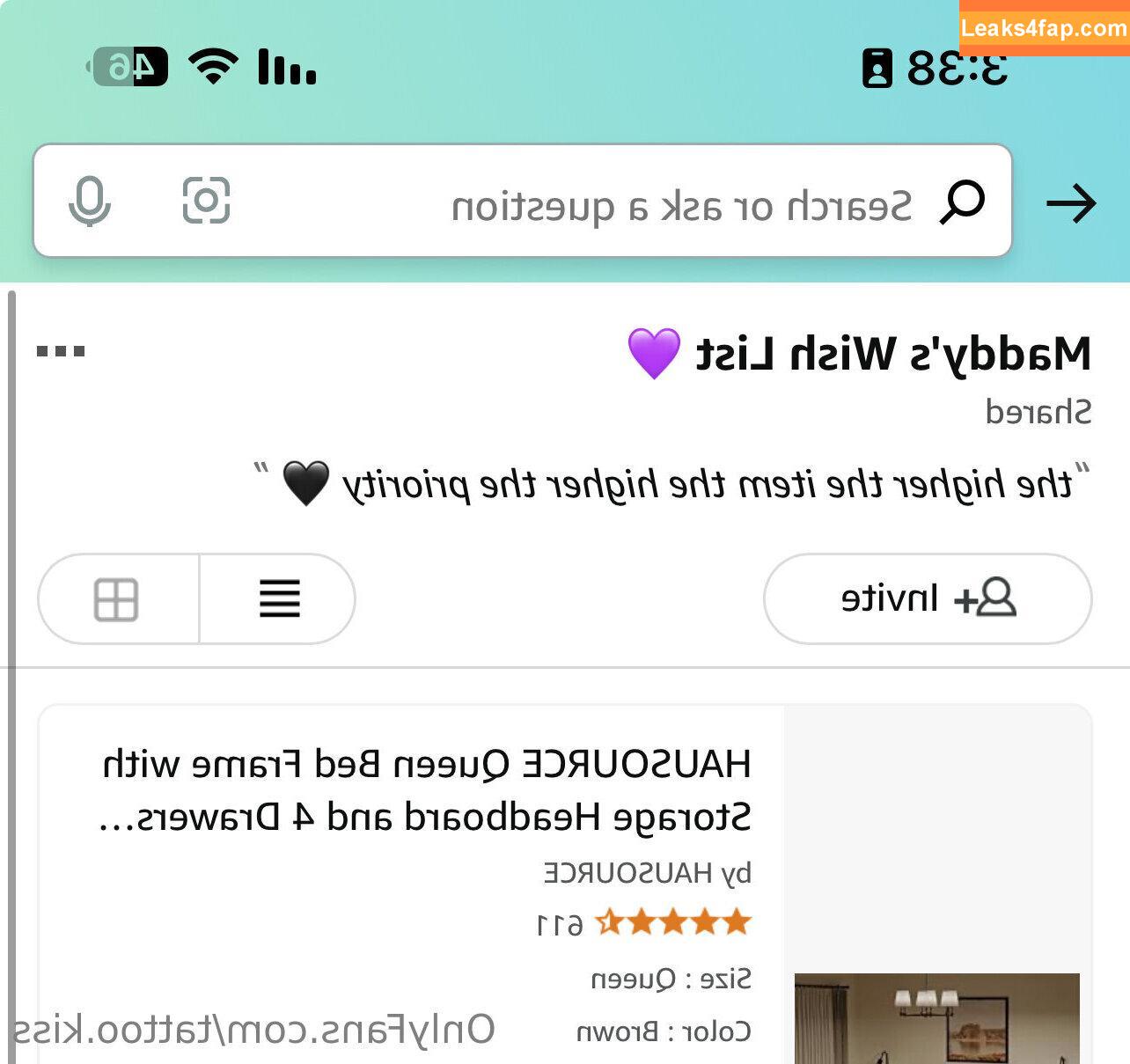Switch to the list view layout

pyautogui.click(x=279, y=599)
